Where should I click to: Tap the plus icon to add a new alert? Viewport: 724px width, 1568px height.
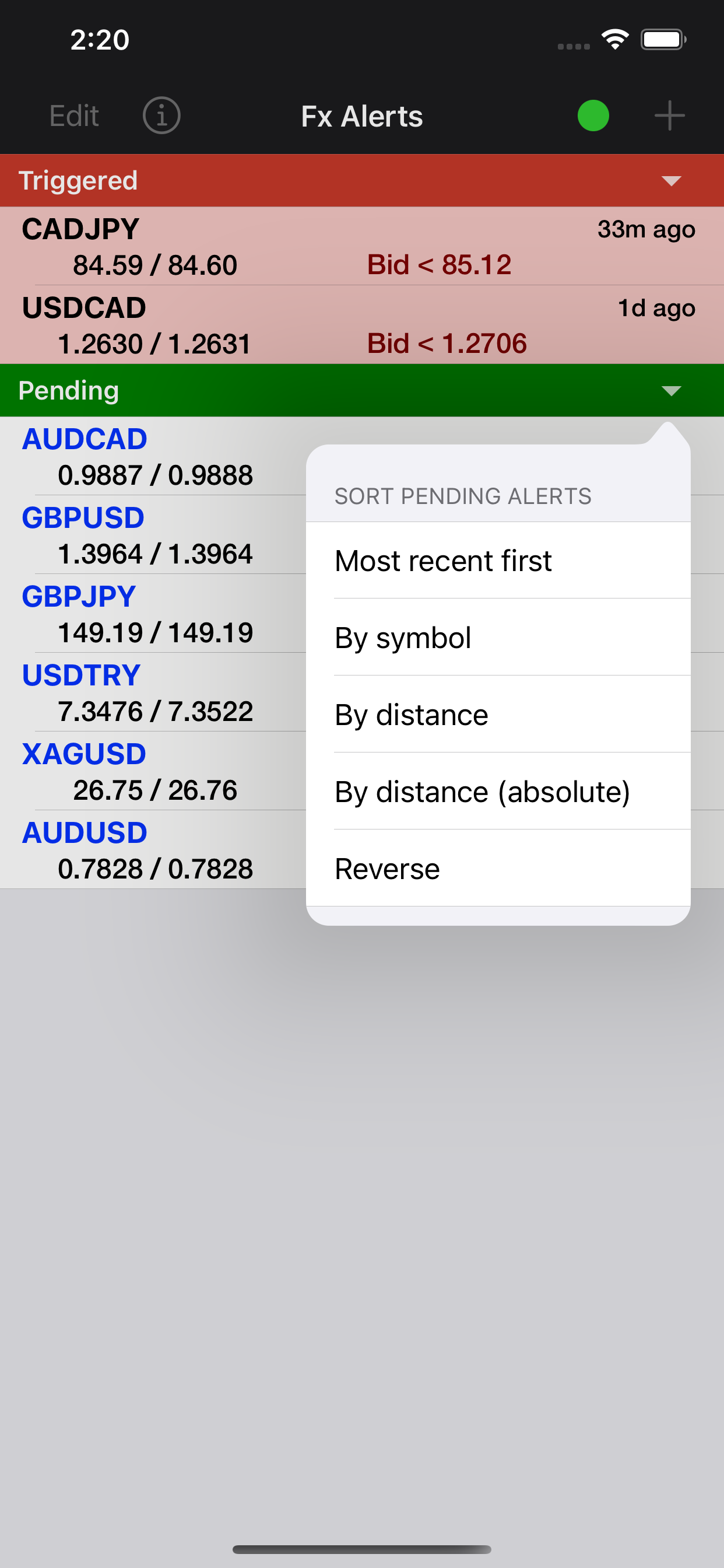[669, 116]
